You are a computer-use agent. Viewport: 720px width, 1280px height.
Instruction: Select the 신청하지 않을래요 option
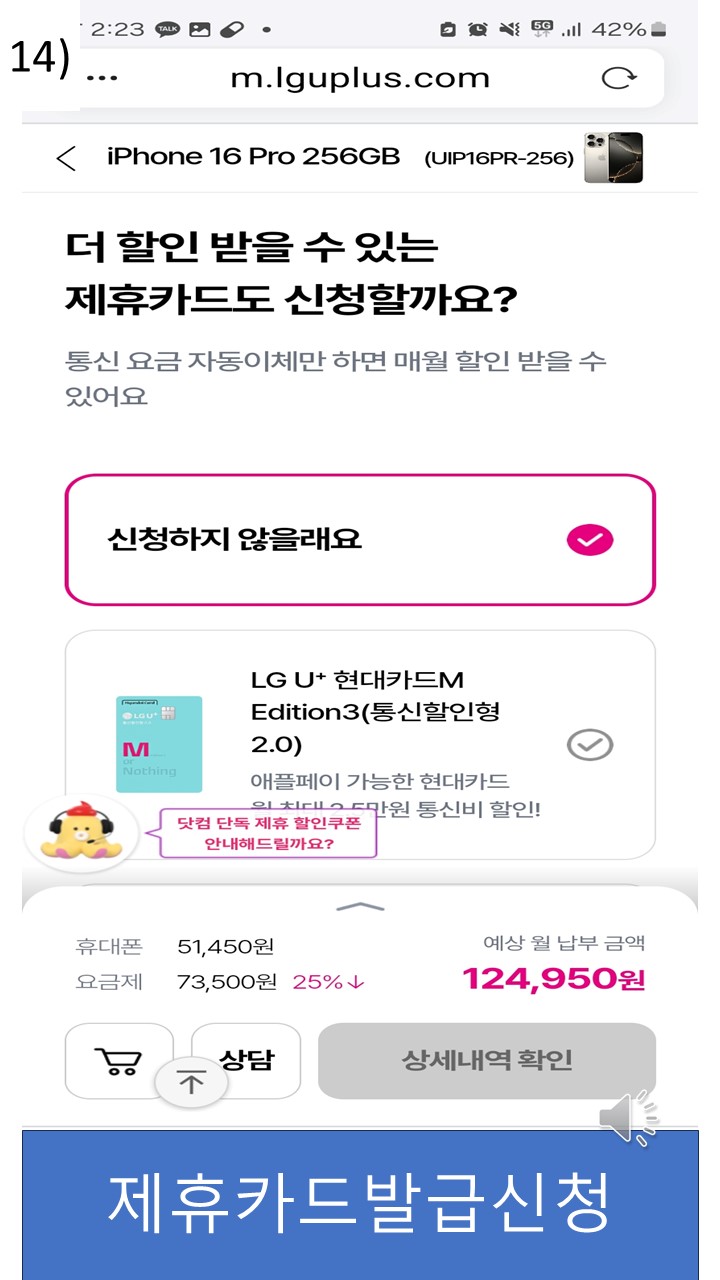[360, 540]
